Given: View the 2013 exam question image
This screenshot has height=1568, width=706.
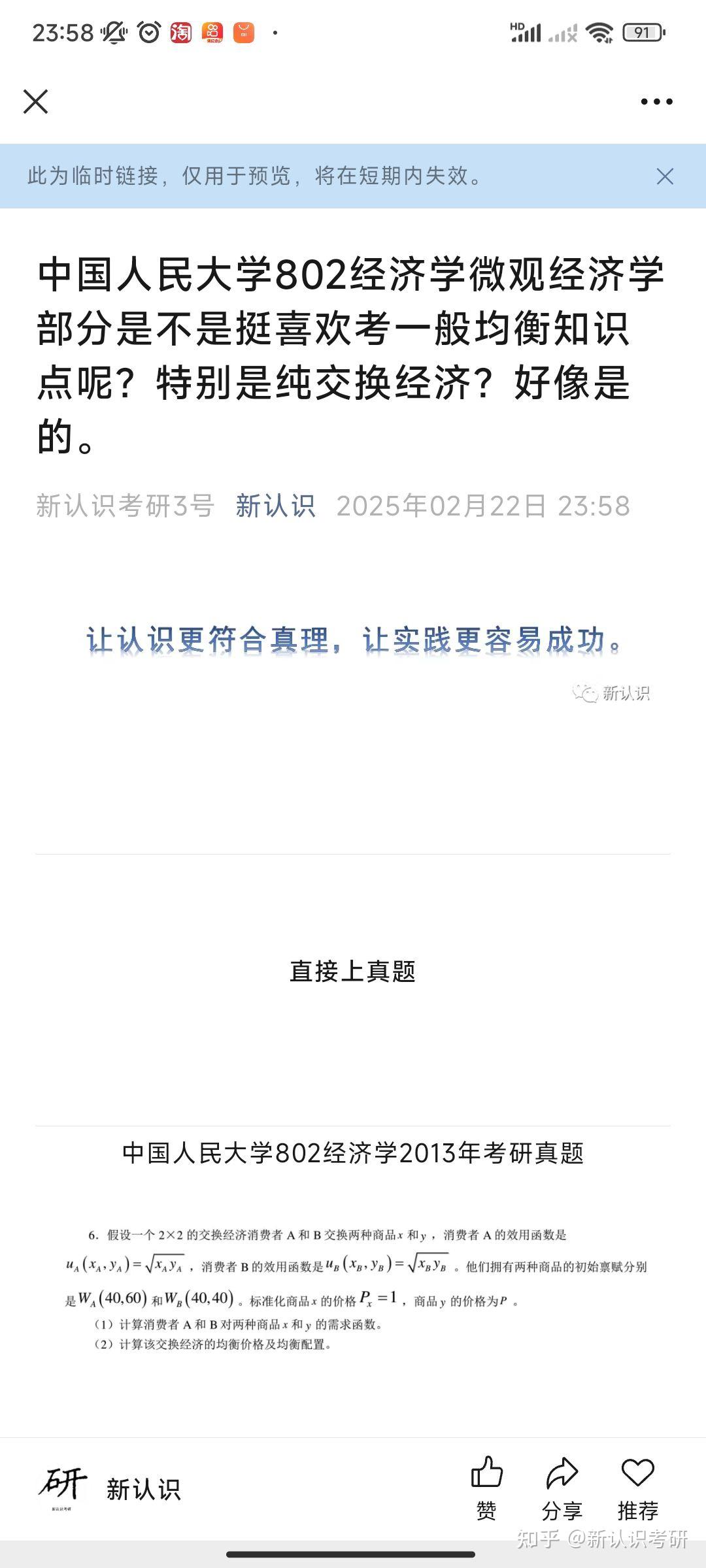Looking at the screenshot, I should pos(354,1288).
